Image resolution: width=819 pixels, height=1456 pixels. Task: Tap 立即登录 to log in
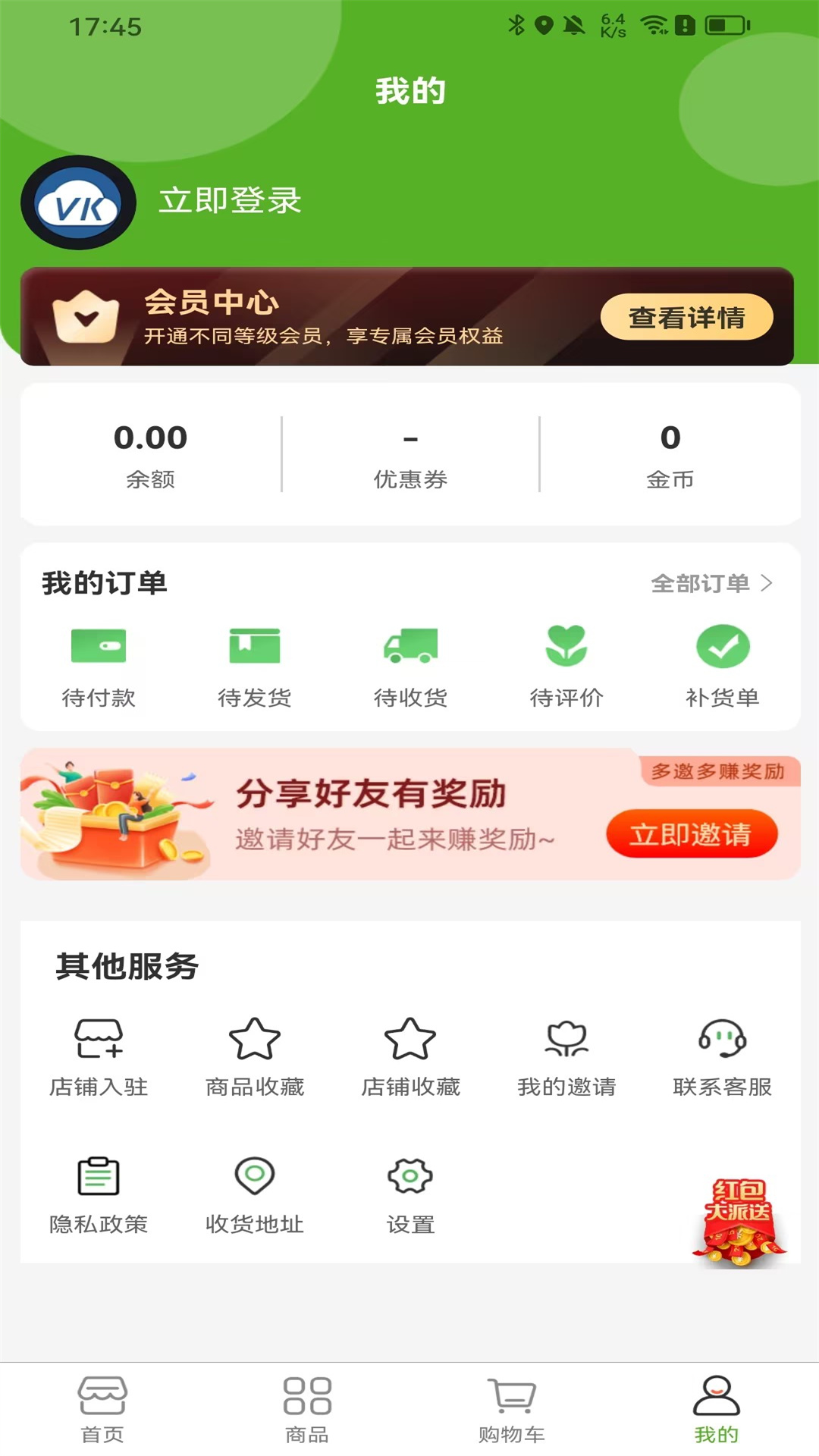(x=230, y=202)
